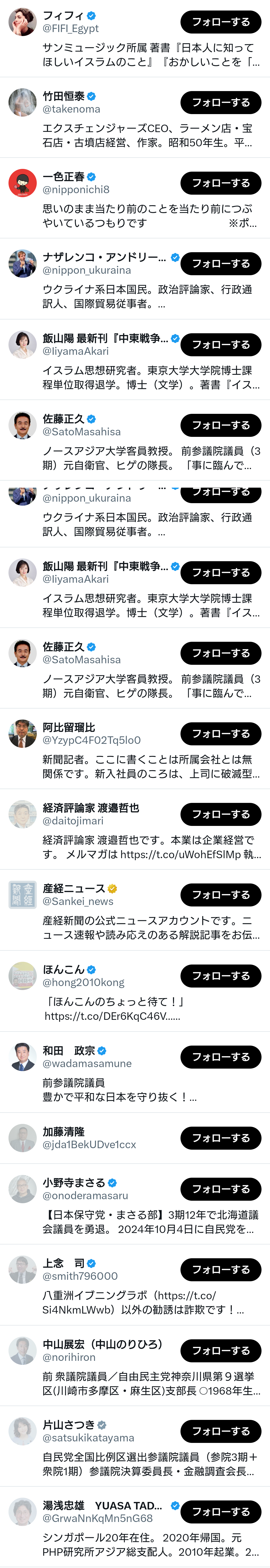The height and width of the screenshot is (1568, 270).
Task: Follow 竹田恒泰's account
Action: pos(221,103)
